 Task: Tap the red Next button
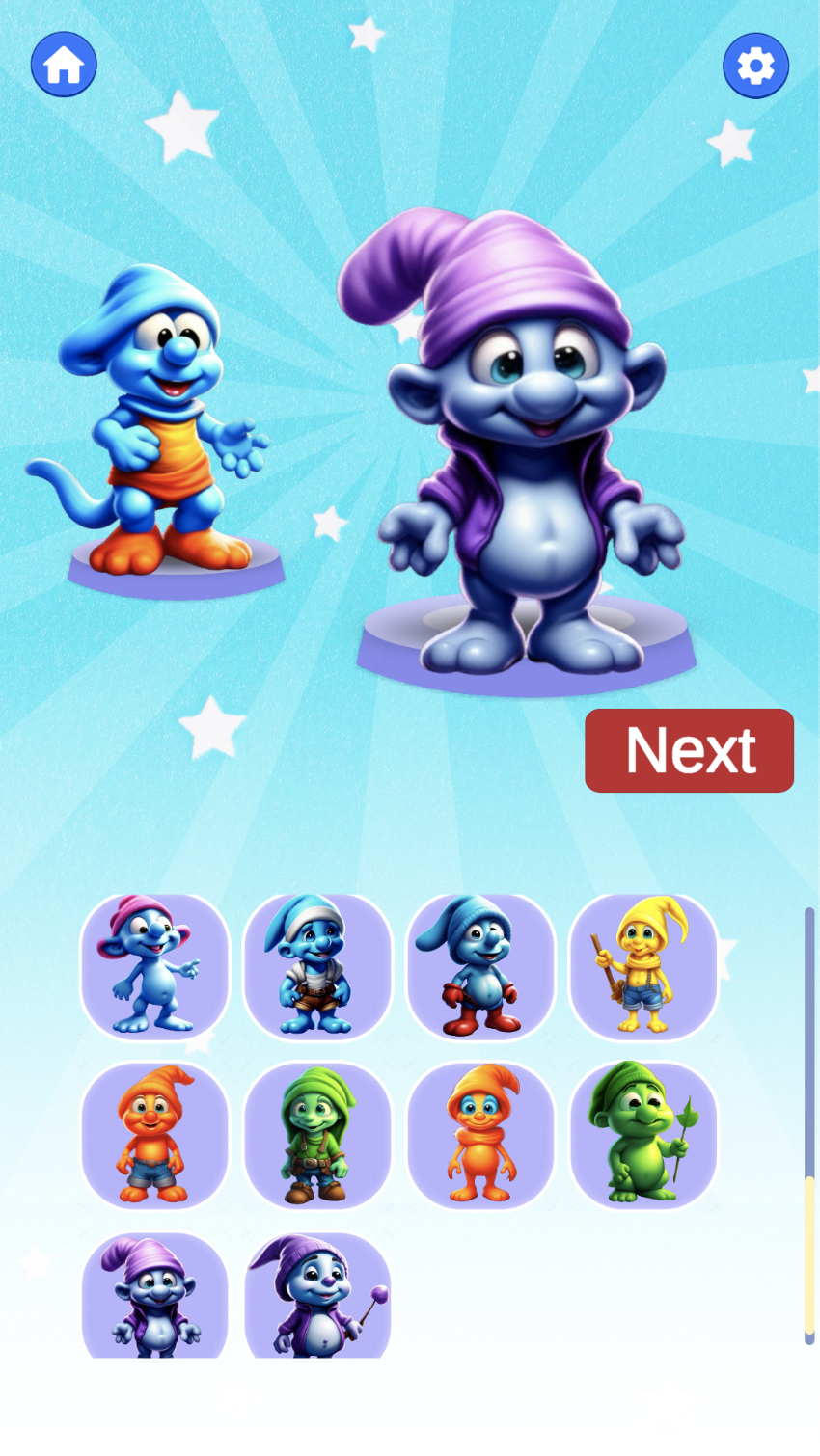(x=689, y=750)
